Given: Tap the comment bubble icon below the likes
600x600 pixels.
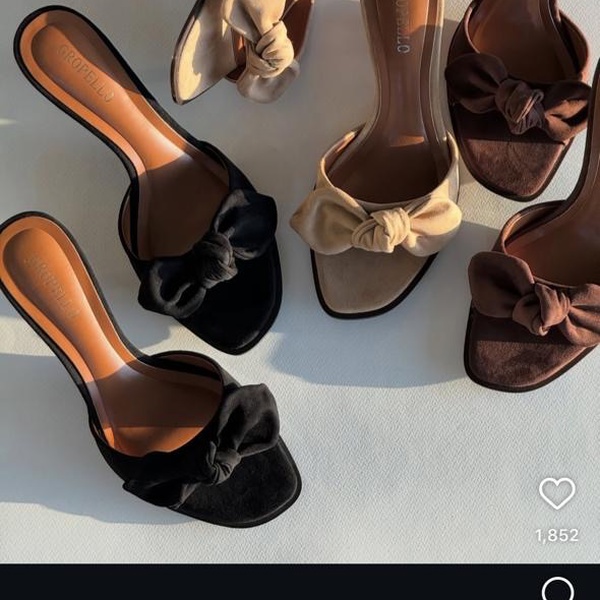Looking at the screenshot, I should tap(559, 590).
